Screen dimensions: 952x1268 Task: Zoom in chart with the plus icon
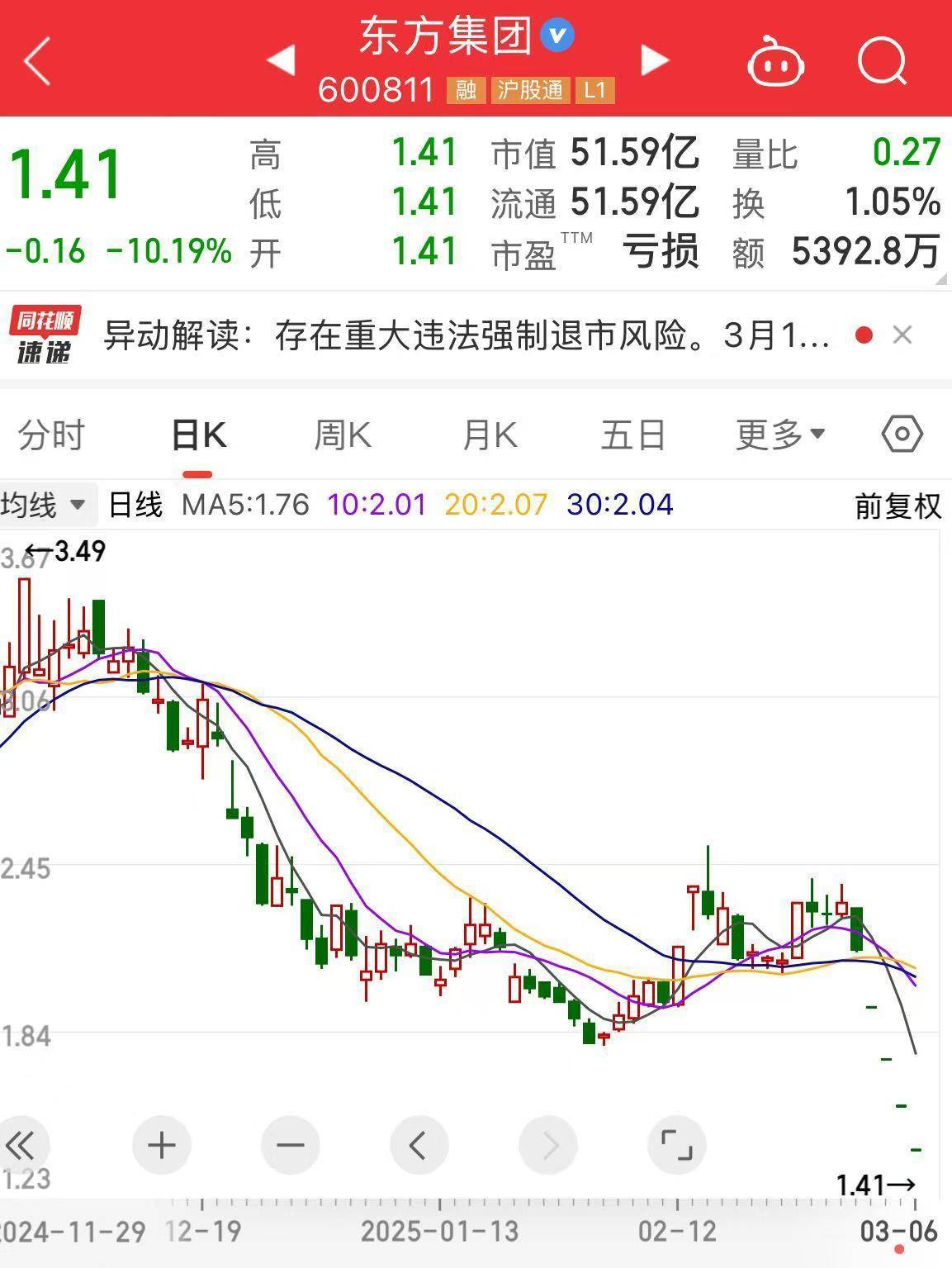click(161, 1145)
